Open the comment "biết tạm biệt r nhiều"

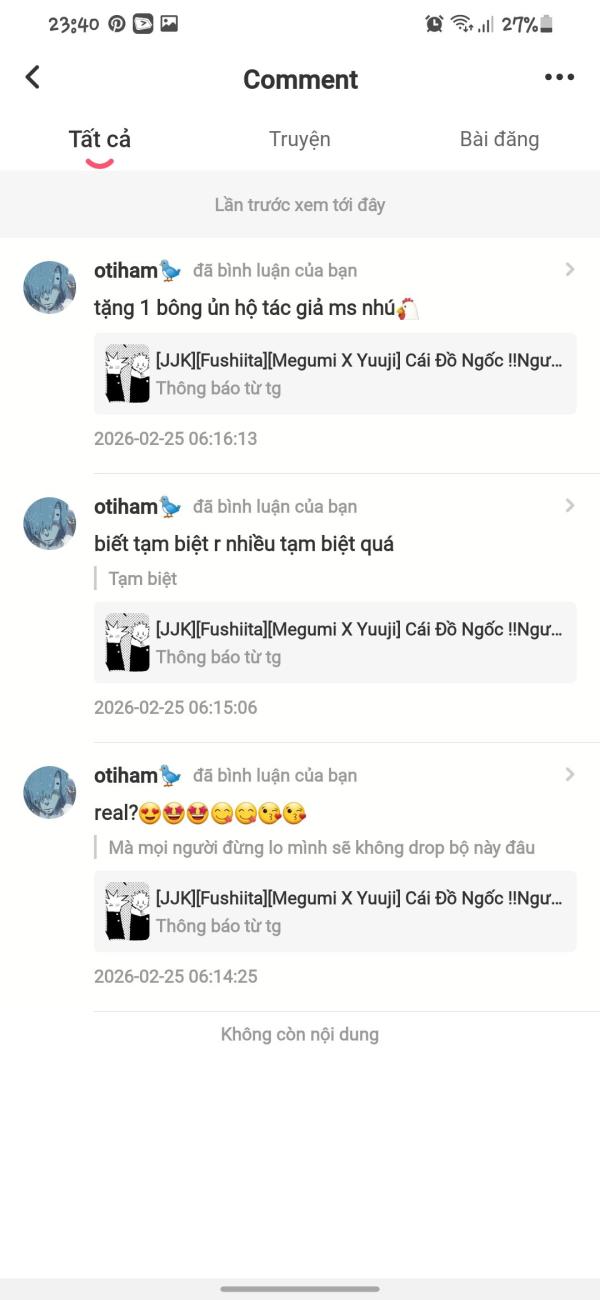[x=244, y=544]
